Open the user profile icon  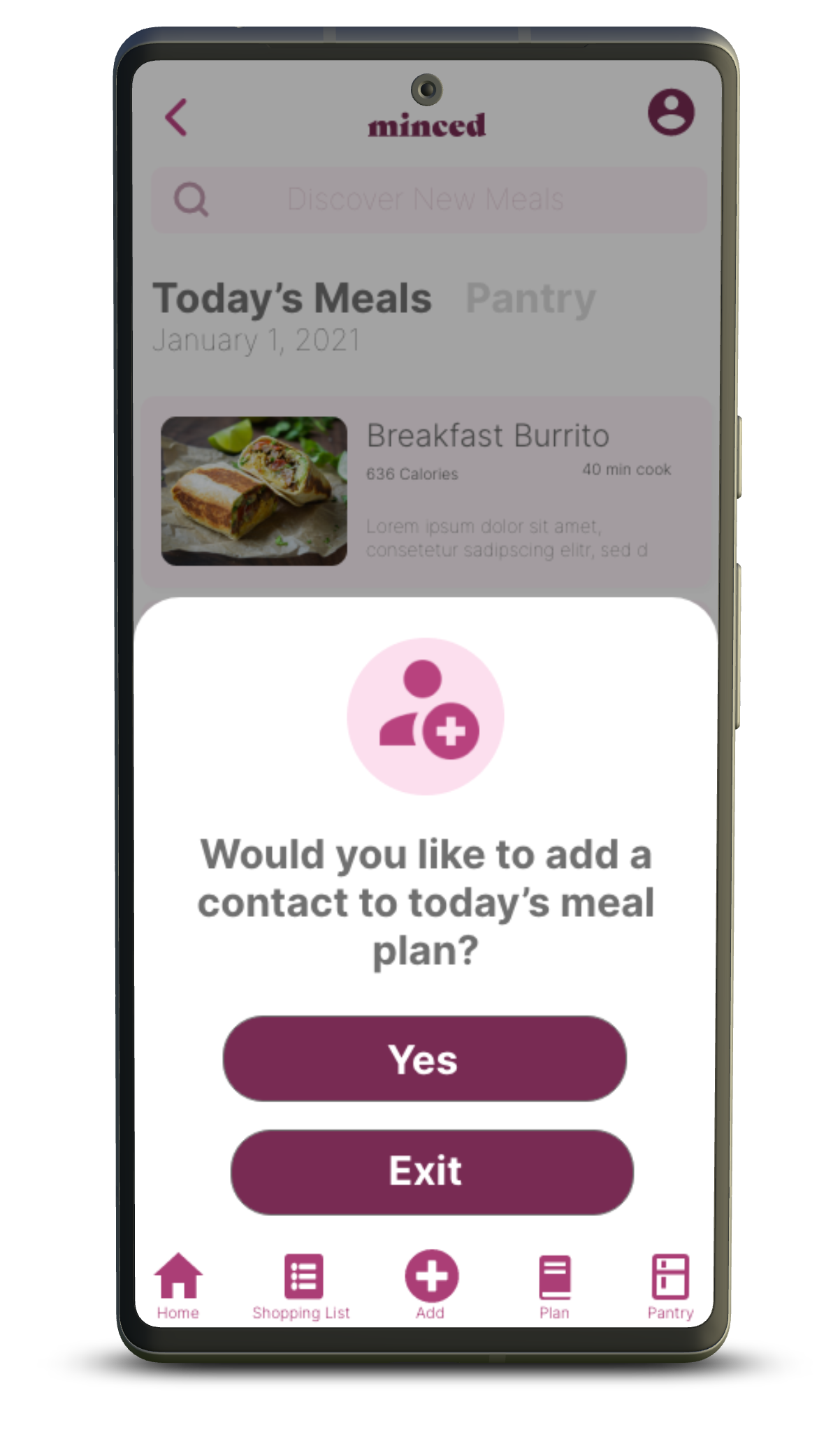(x=671, y=112)
